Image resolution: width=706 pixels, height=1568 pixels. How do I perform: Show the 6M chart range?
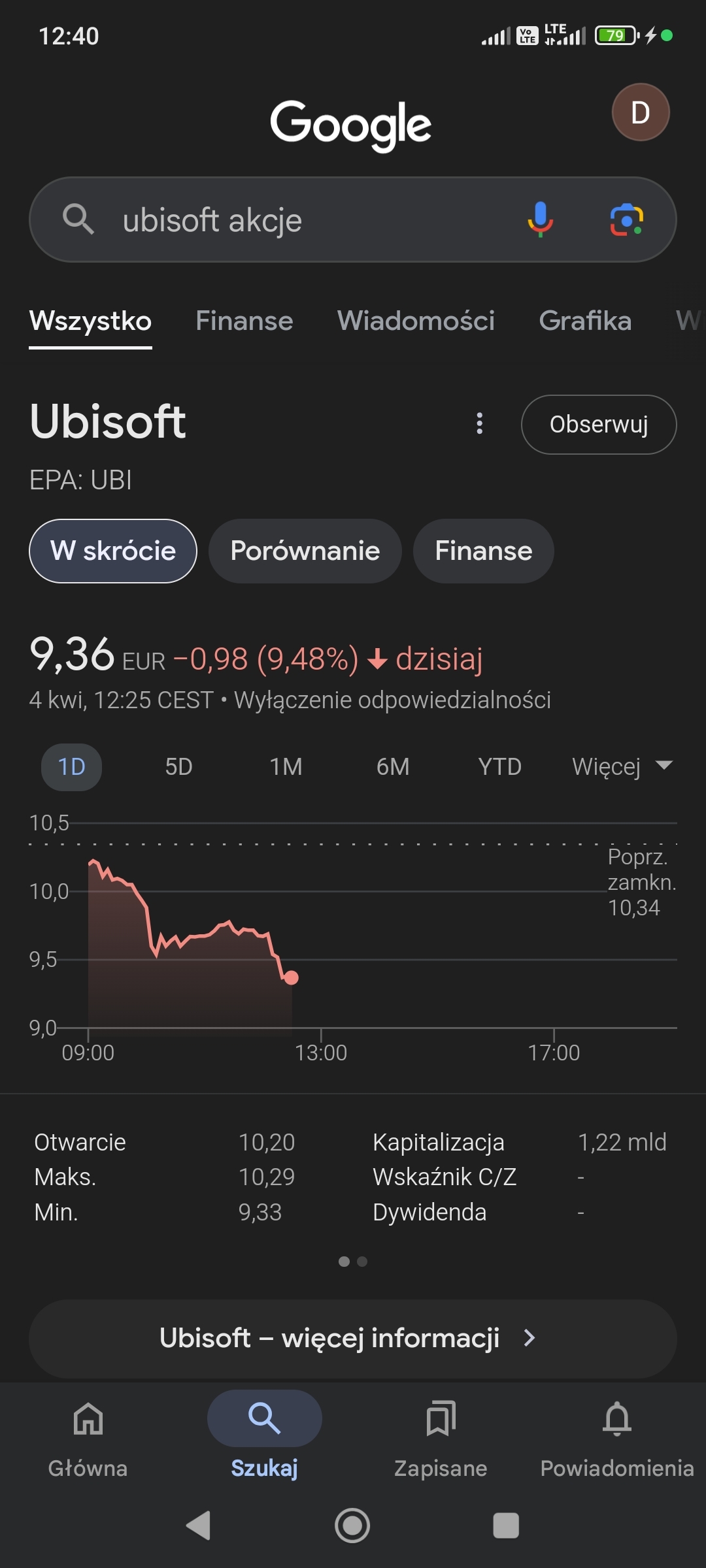[393, 766]
